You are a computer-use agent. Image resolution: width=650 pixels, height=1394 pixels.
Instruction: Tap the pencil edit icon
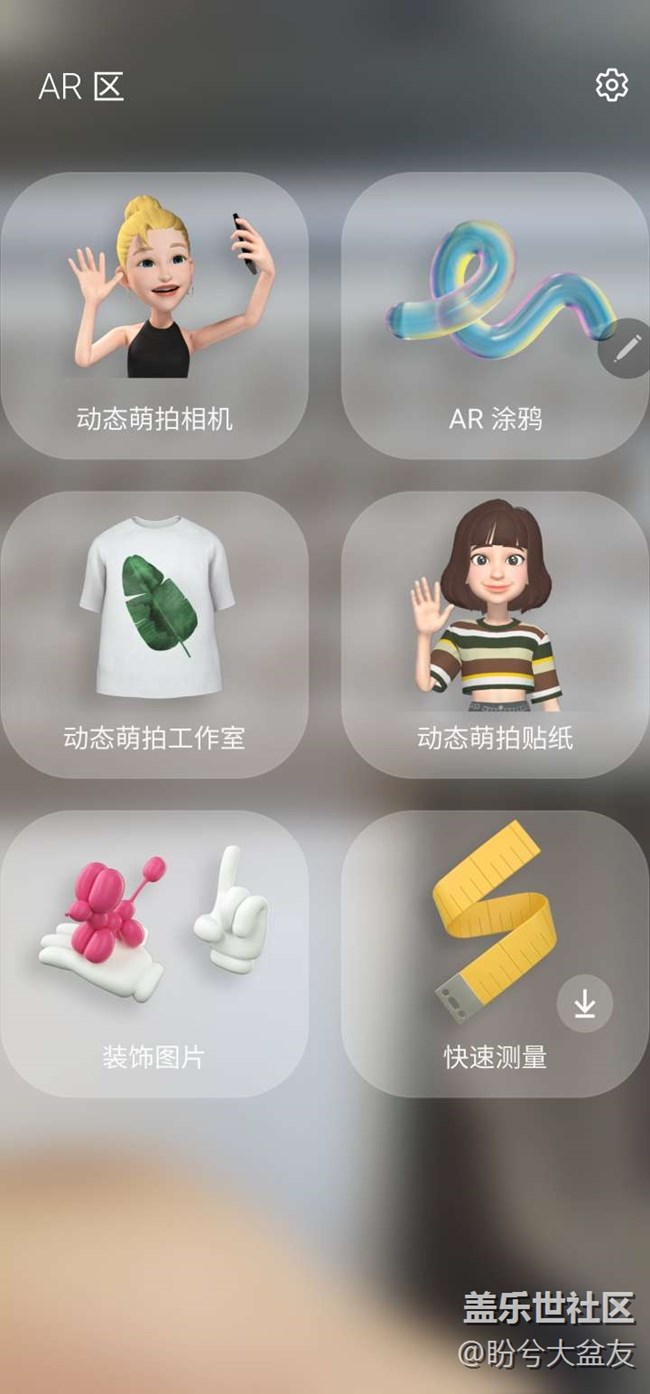click(x=625, y=348)
